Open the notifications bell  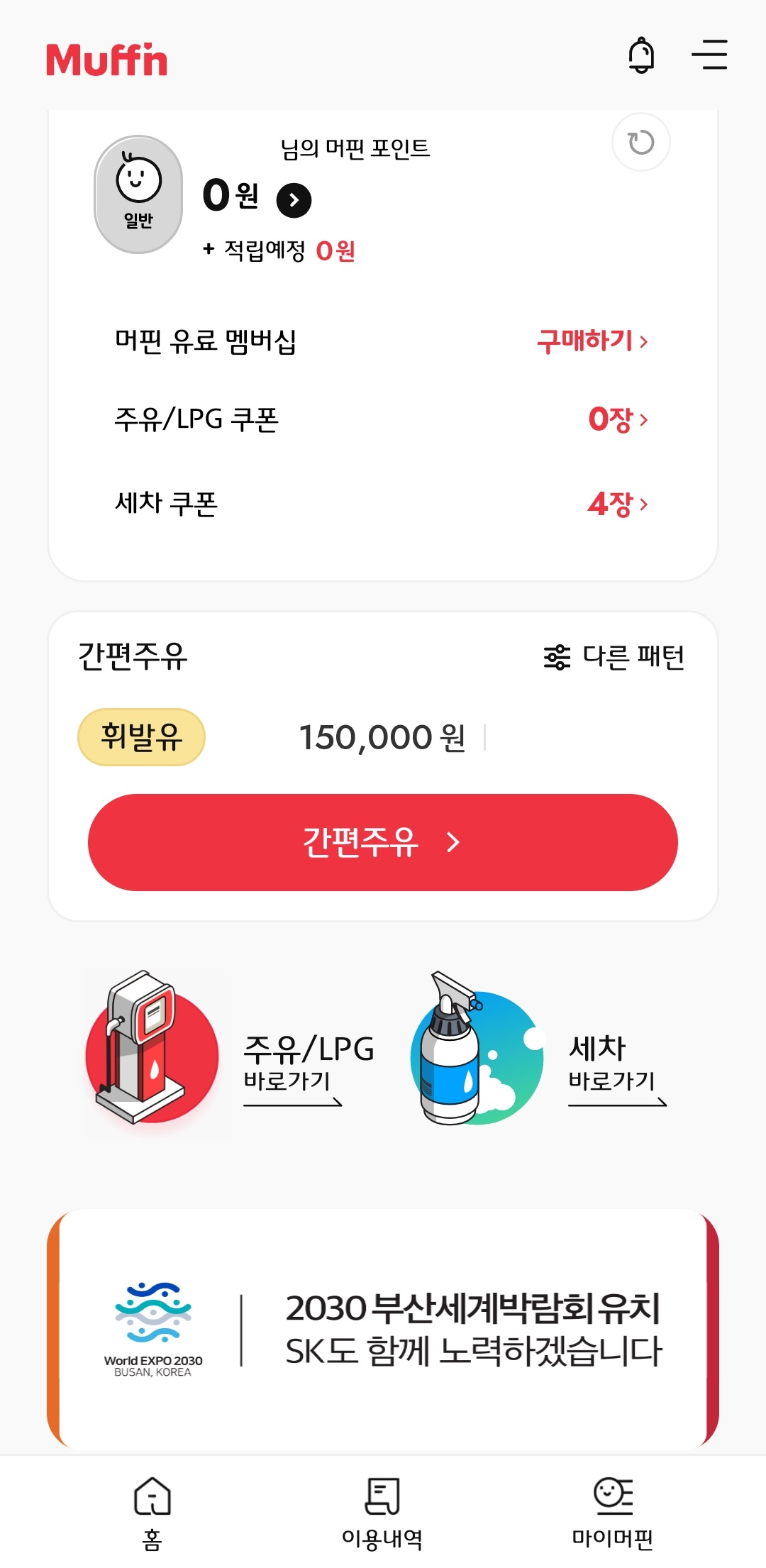pos(641,55)
